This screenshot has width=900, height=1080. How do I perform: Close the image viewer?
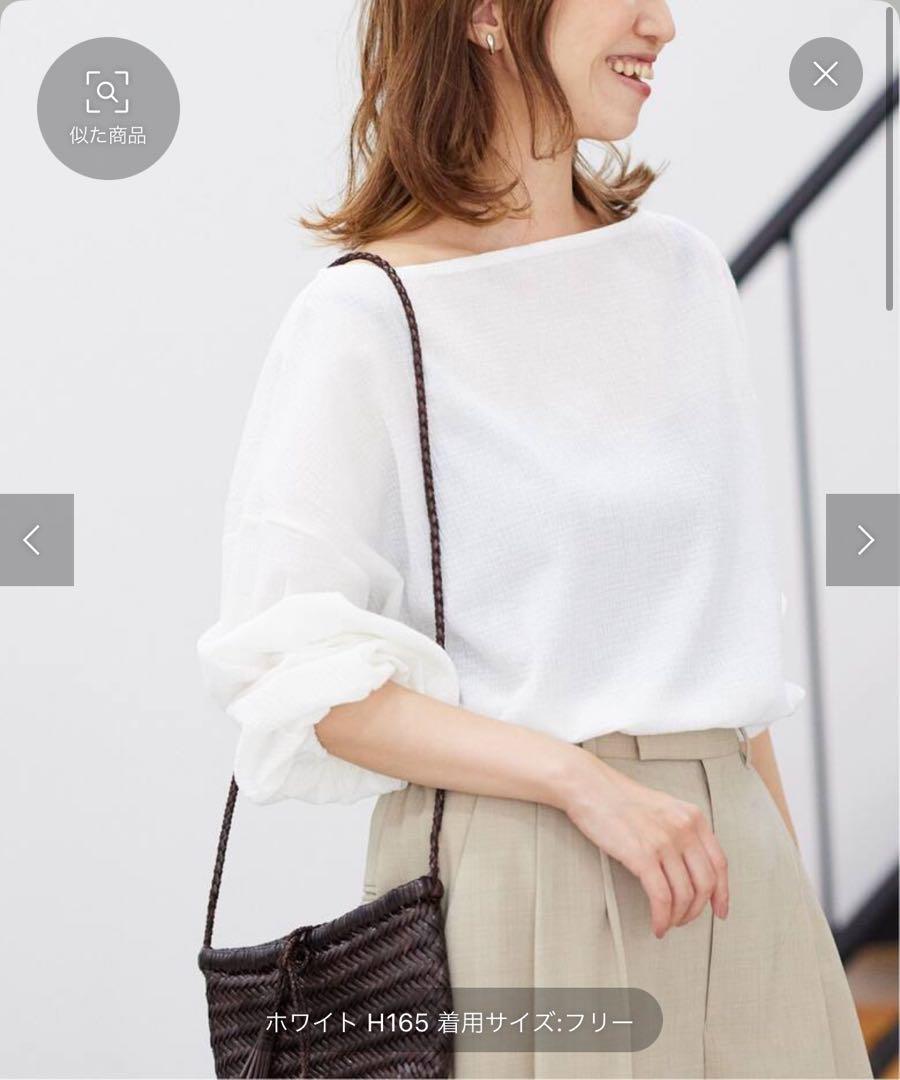pyautogui.click(x=825, y=74)
